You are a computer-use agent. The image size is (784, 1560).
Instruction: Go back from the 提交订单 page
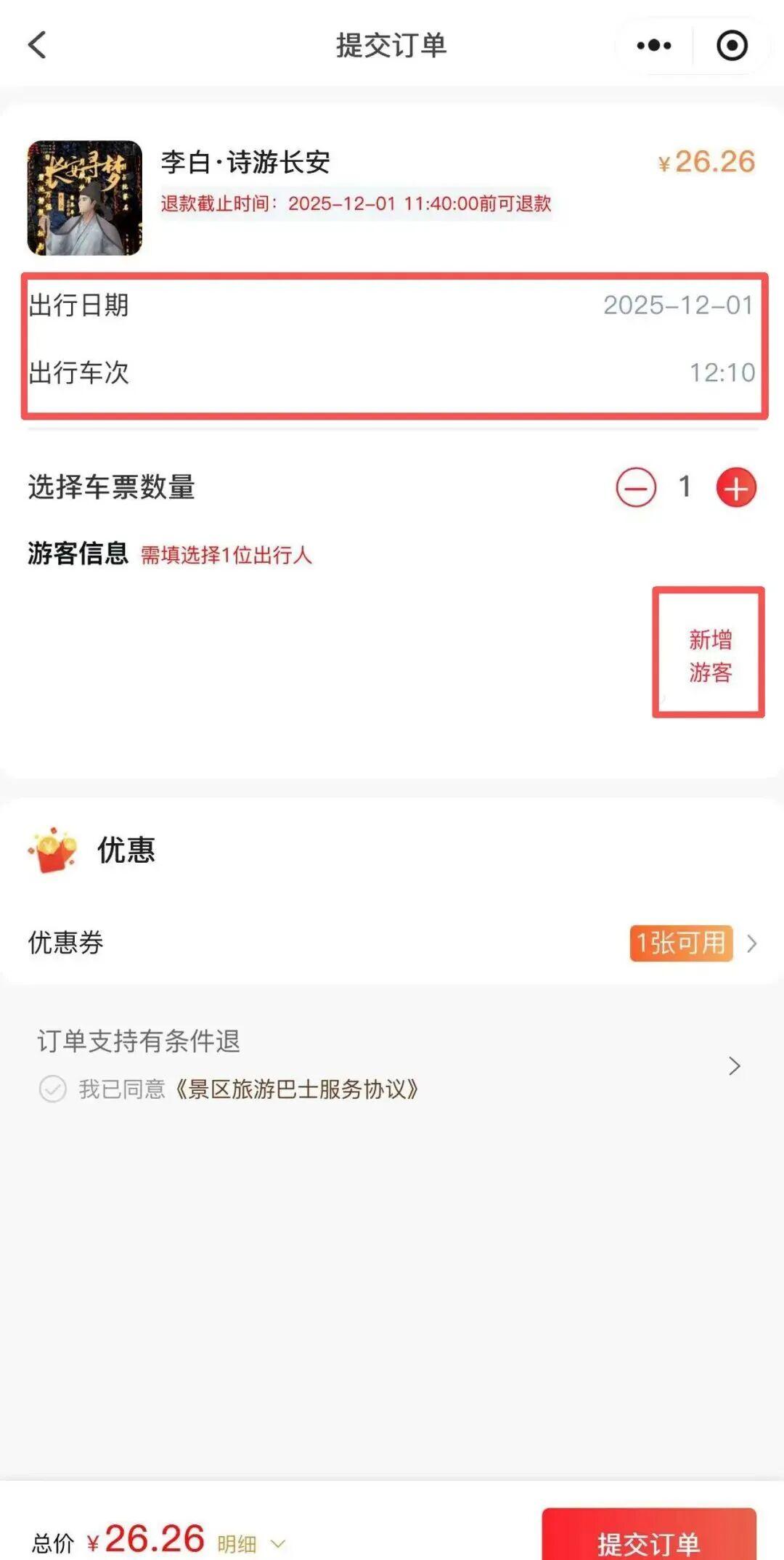pos(38,45)
